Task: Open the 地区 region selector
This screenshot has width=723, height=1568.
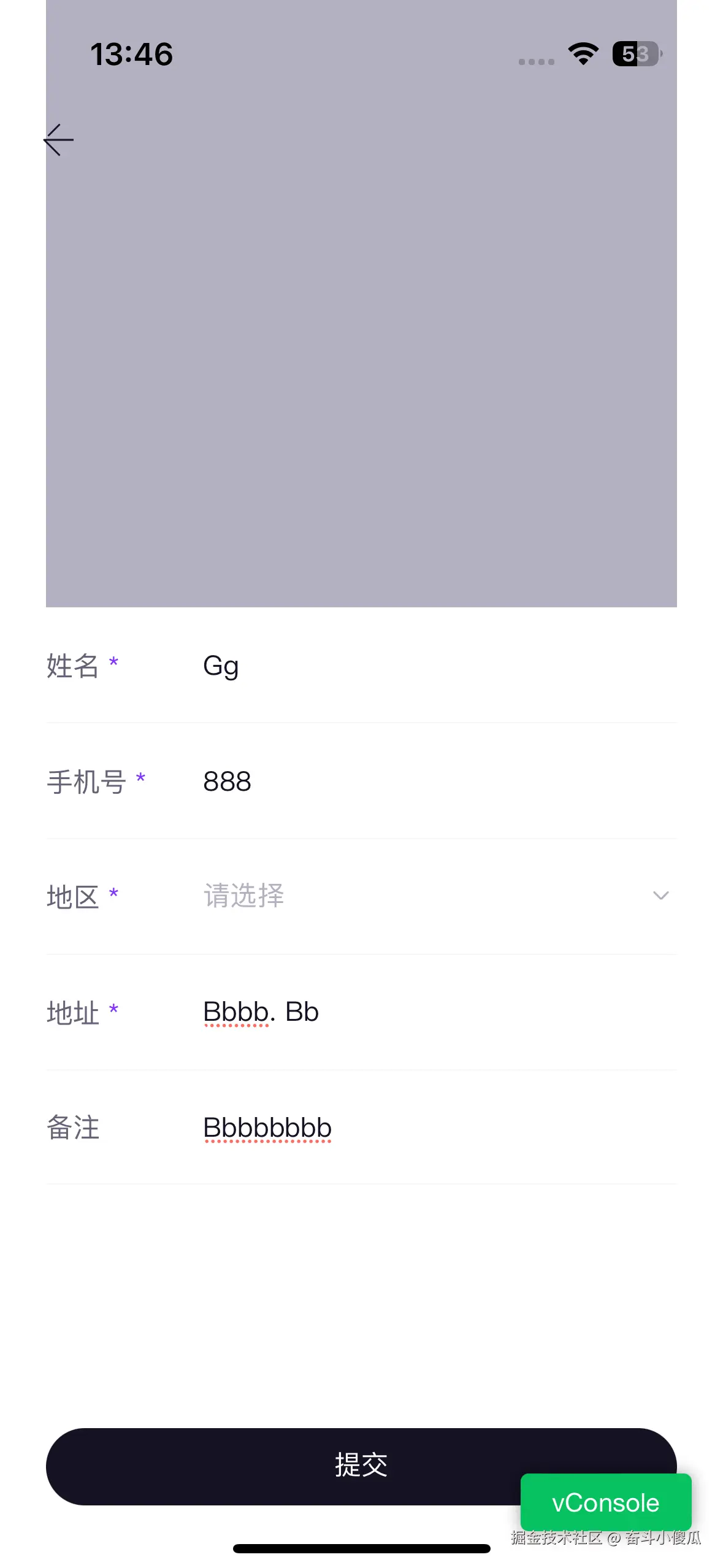Action: [x=368, y=896]
